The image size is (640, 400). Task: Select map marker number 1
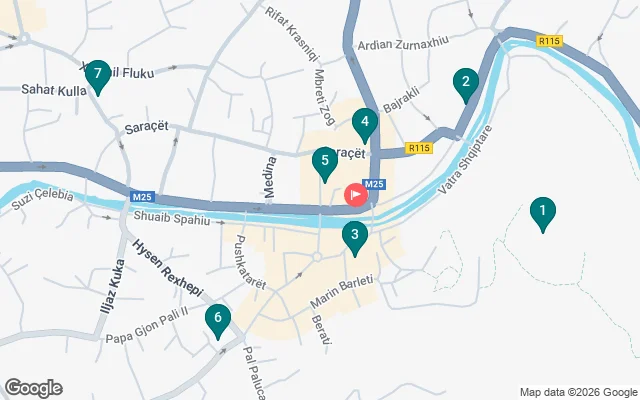coord(542,213)
